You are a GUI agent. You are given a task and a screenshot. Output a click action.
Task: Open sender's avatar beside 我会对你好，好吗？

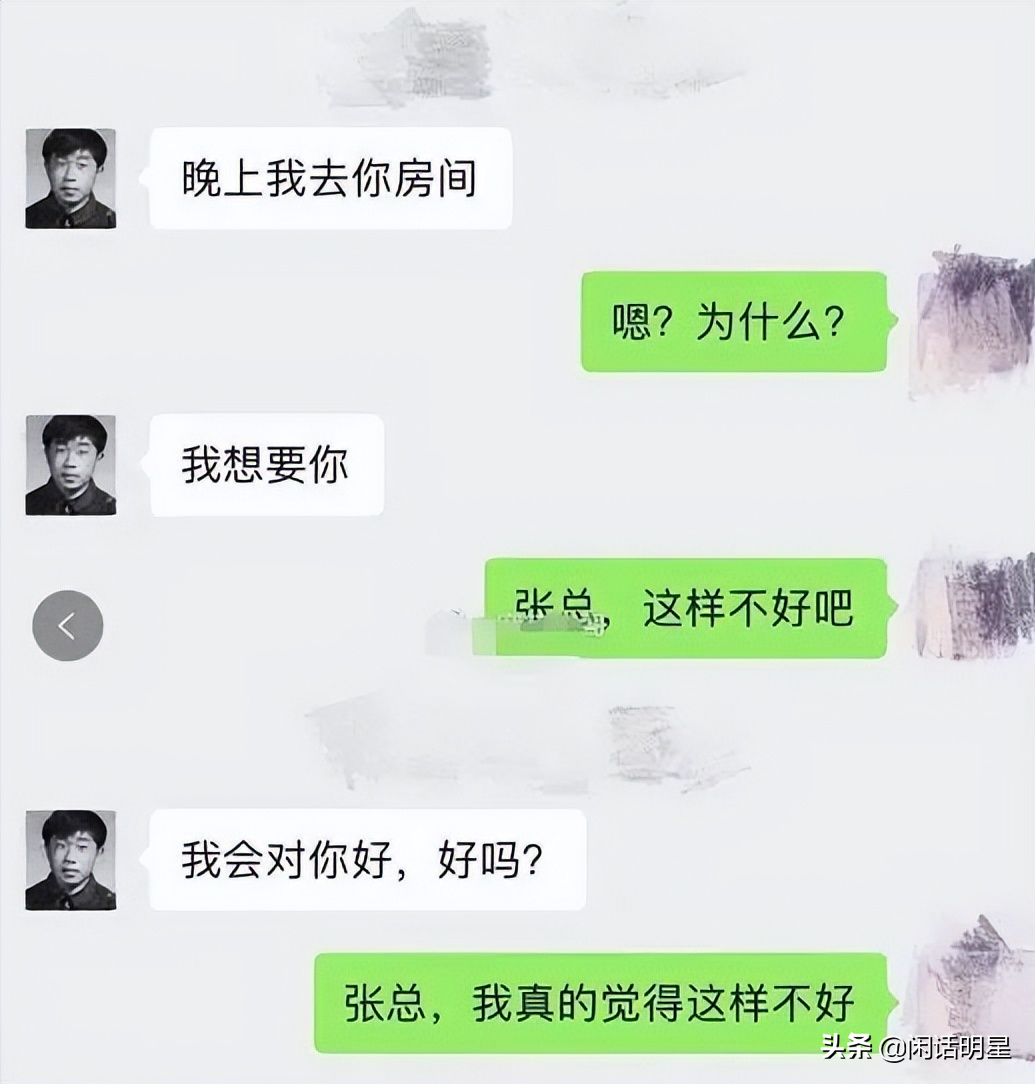tap(70, 860)
